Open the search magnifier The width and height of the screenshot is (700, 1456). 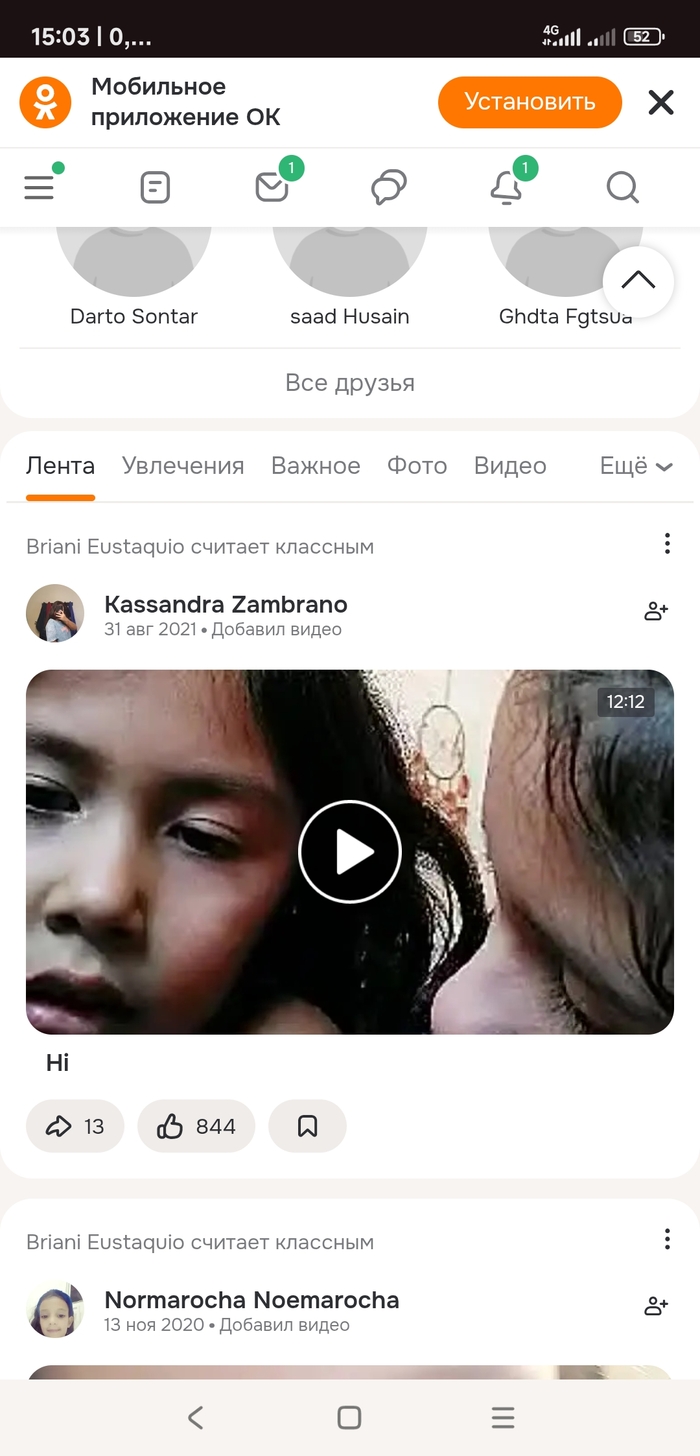click(622, 188)
